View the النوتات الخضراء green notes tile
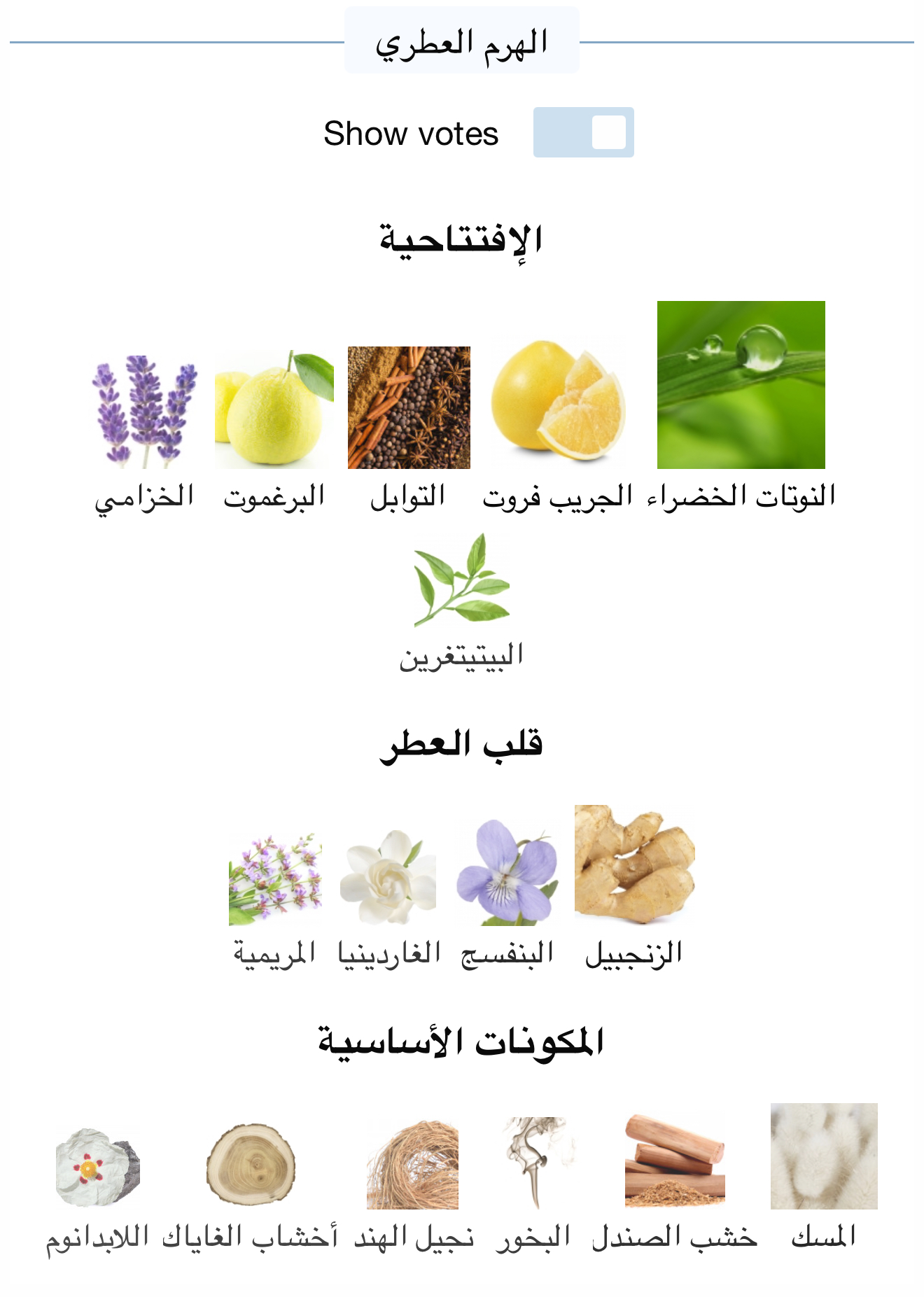924x1297 pixels. coord(741,385)
